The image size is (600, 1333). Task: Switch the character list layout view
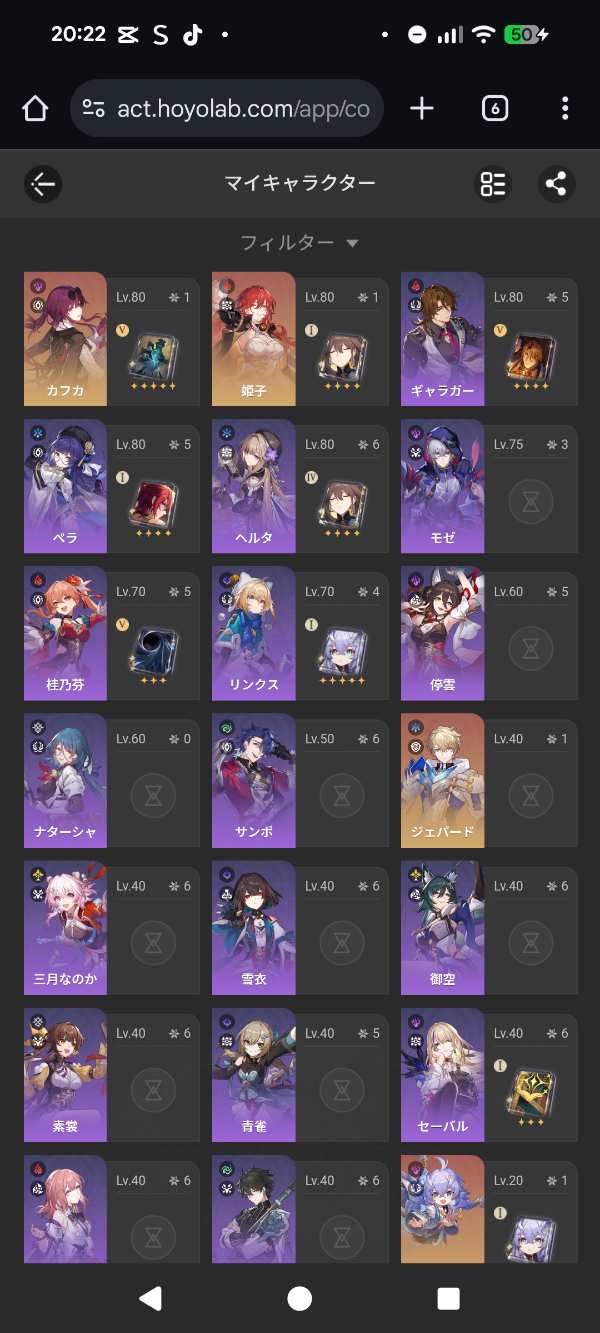(x=493, y=184)
